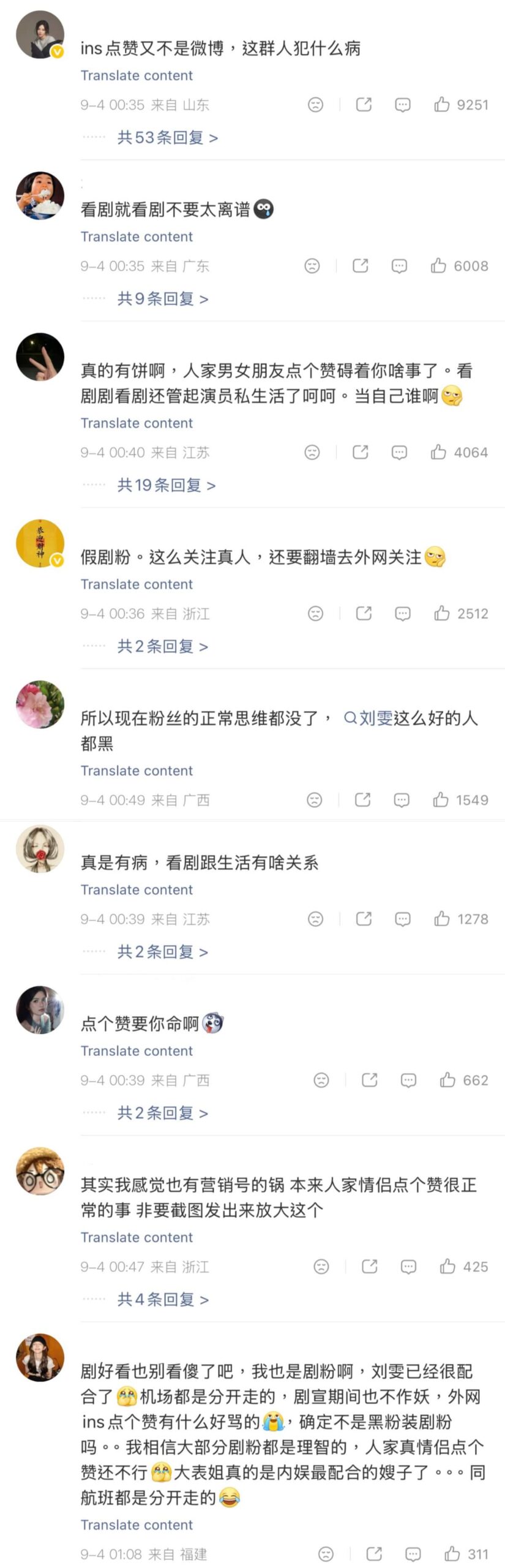Share the comment with 425 likes
The image size is (505, 1568).
point(369,1267)
